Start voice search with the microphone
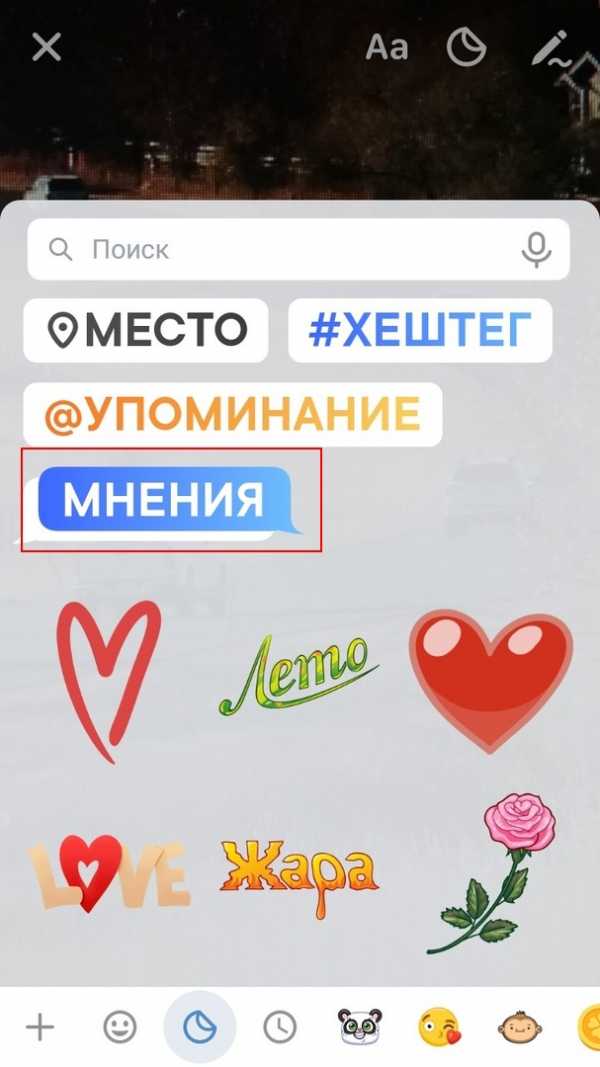Image resolution: width=600 pixels, height=1067 pixels. [537, 249]
